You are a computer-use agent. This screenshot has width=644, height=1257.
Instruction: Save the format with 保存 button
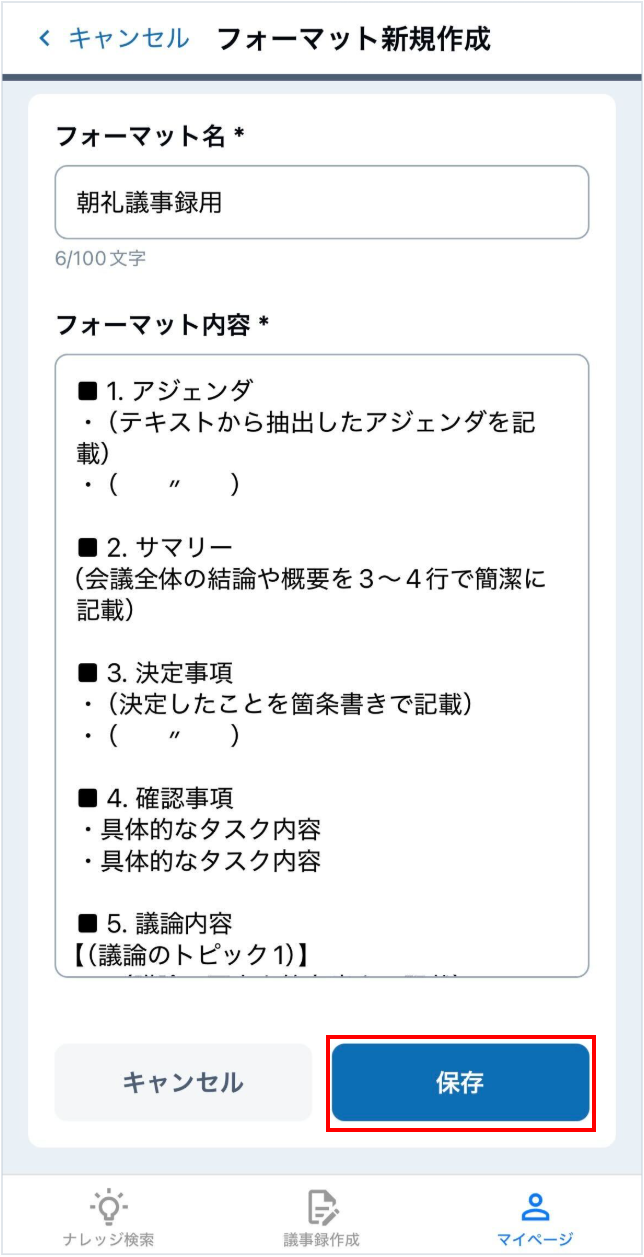tap(460, 1082)
